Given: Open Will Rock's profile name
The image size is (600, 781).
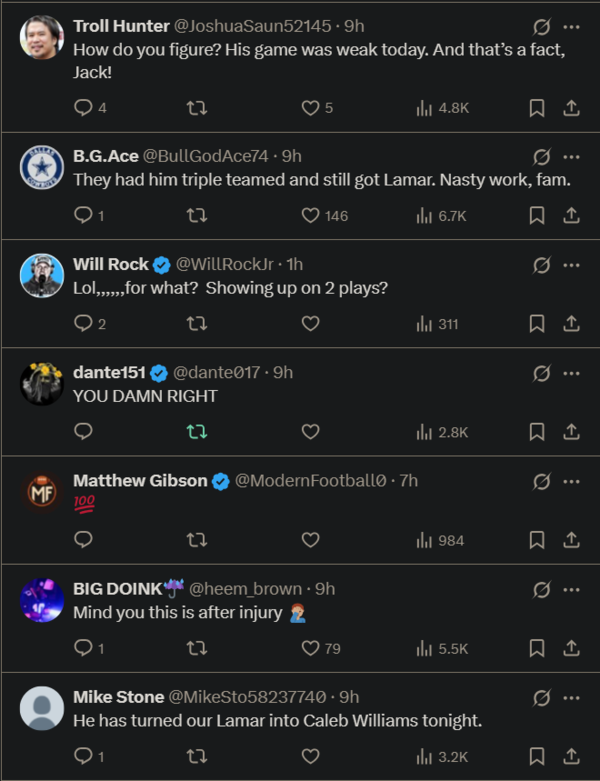Looking at the screenshot, I should (x=110, y=264).
